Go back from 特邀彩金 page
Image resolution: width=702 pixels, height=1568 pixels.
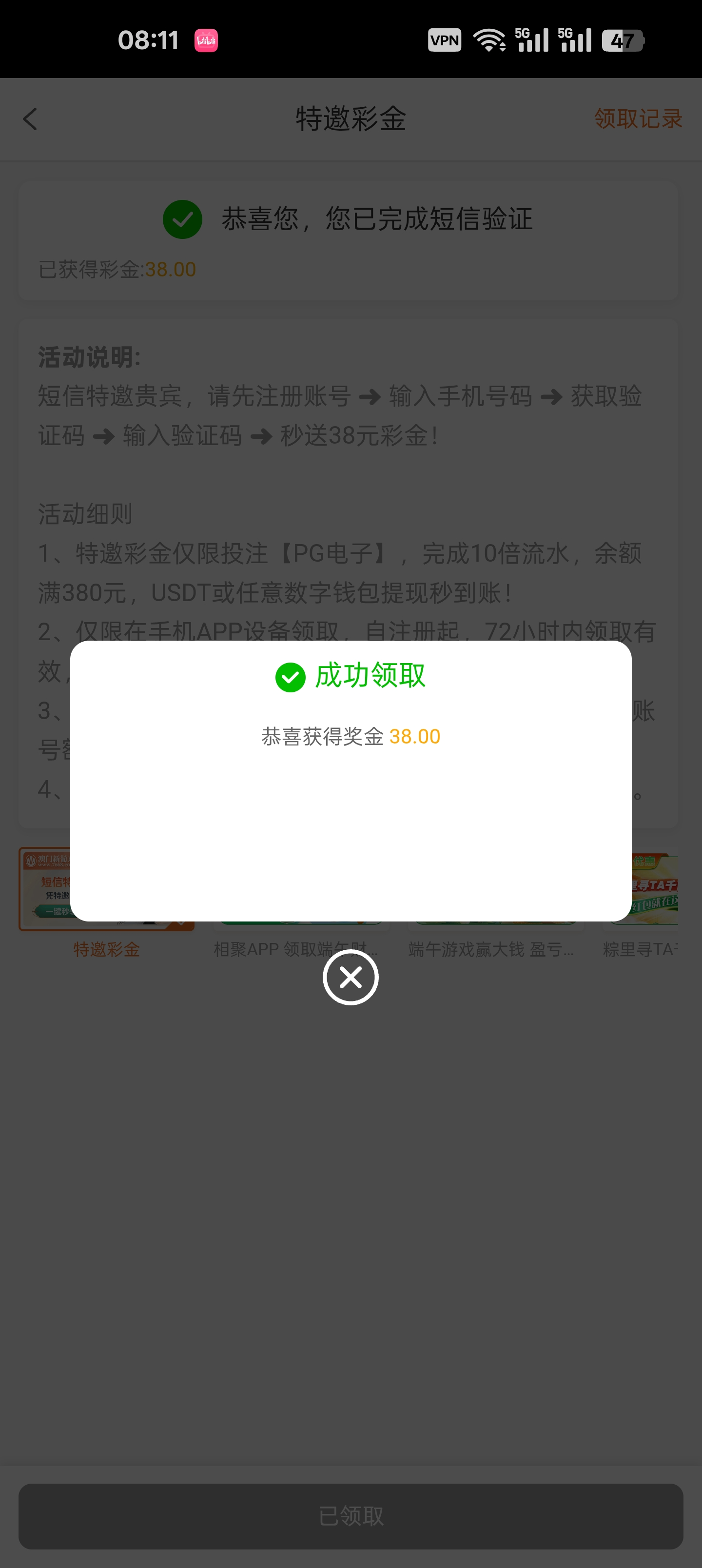30,119
